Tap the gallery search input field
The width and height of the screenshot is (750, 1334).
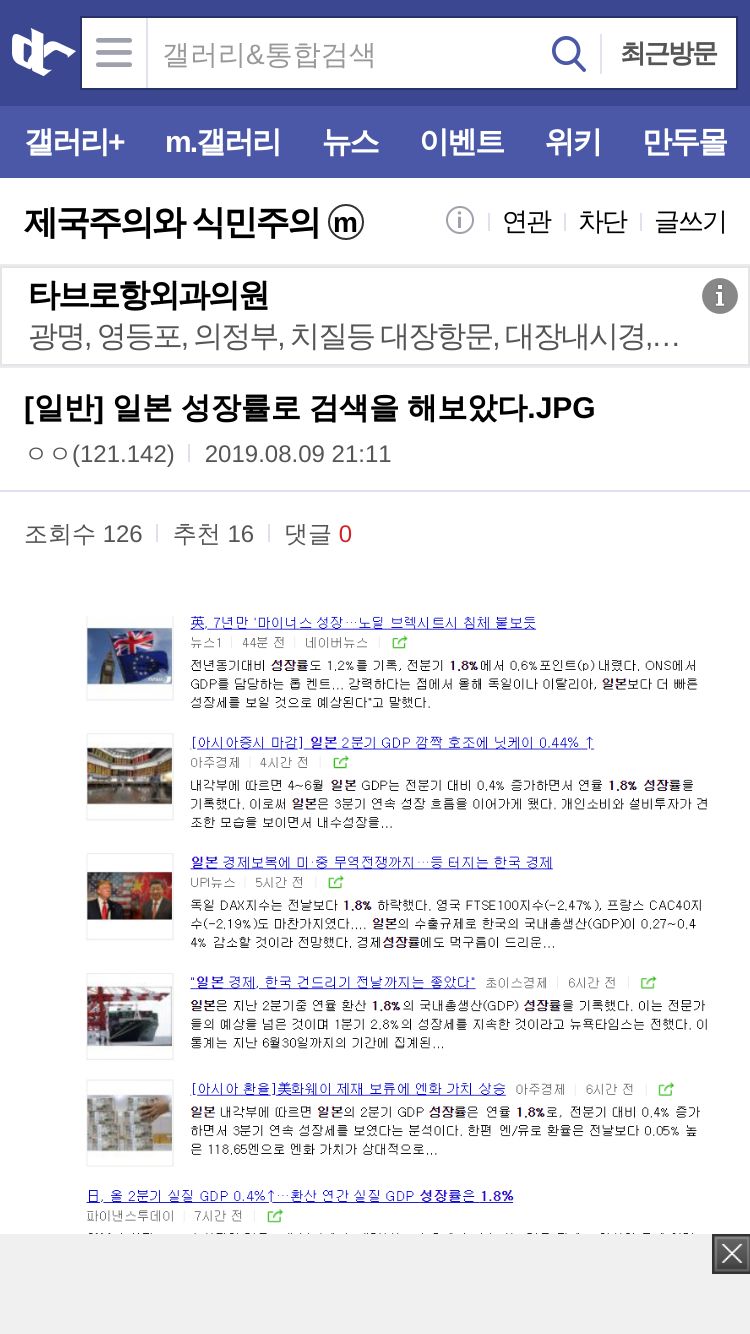click(347, 53)
